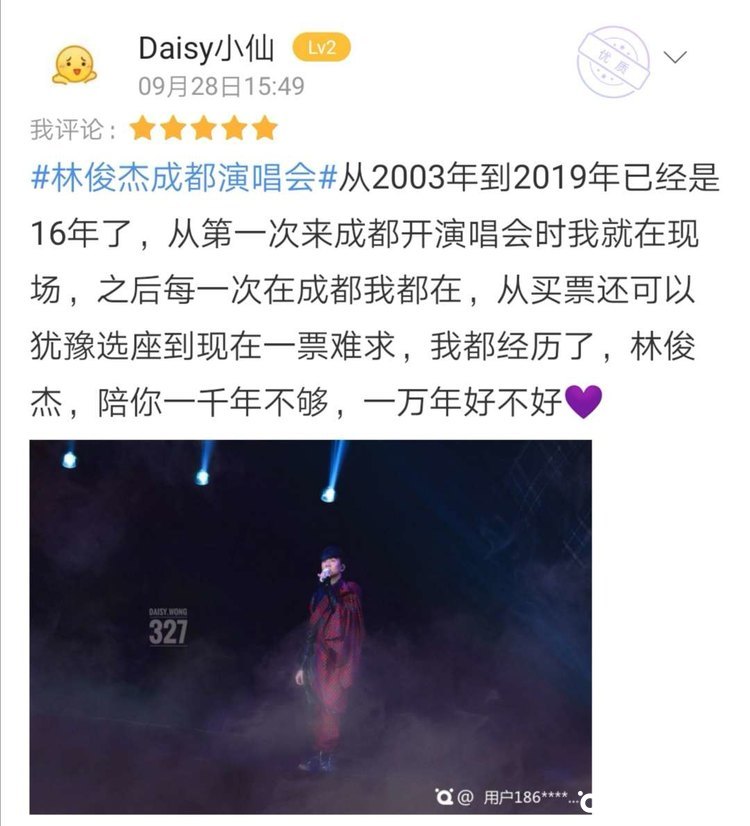Expand the chevron menu on the review
The width and height of the screenshot is (750, 826).
coord(676,58)
